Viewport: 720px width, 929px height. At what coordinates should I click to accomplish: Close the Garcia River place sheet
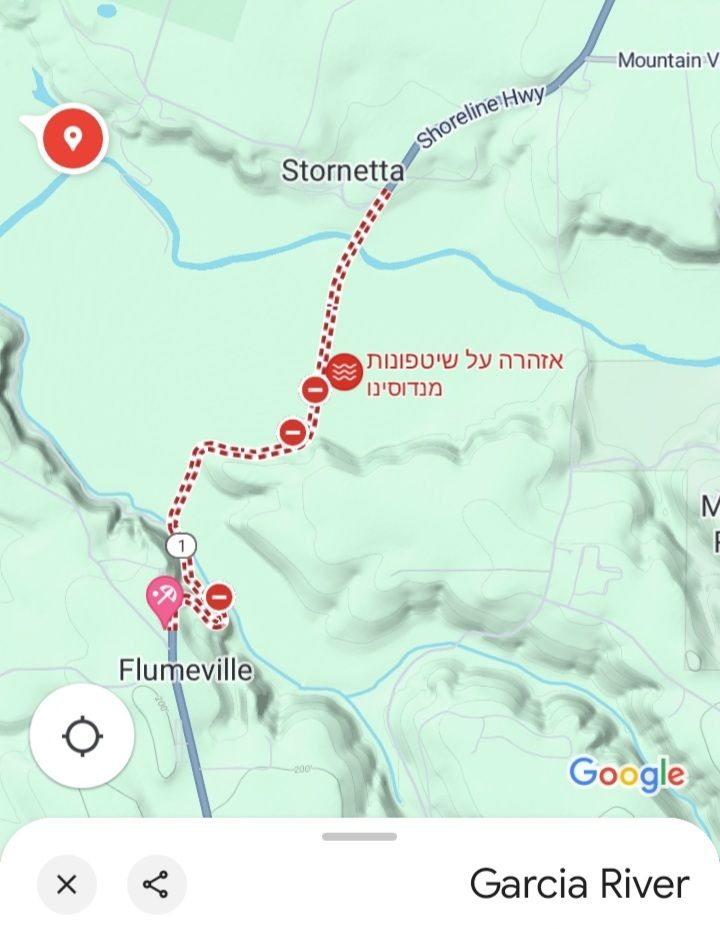tap(67, 885)
